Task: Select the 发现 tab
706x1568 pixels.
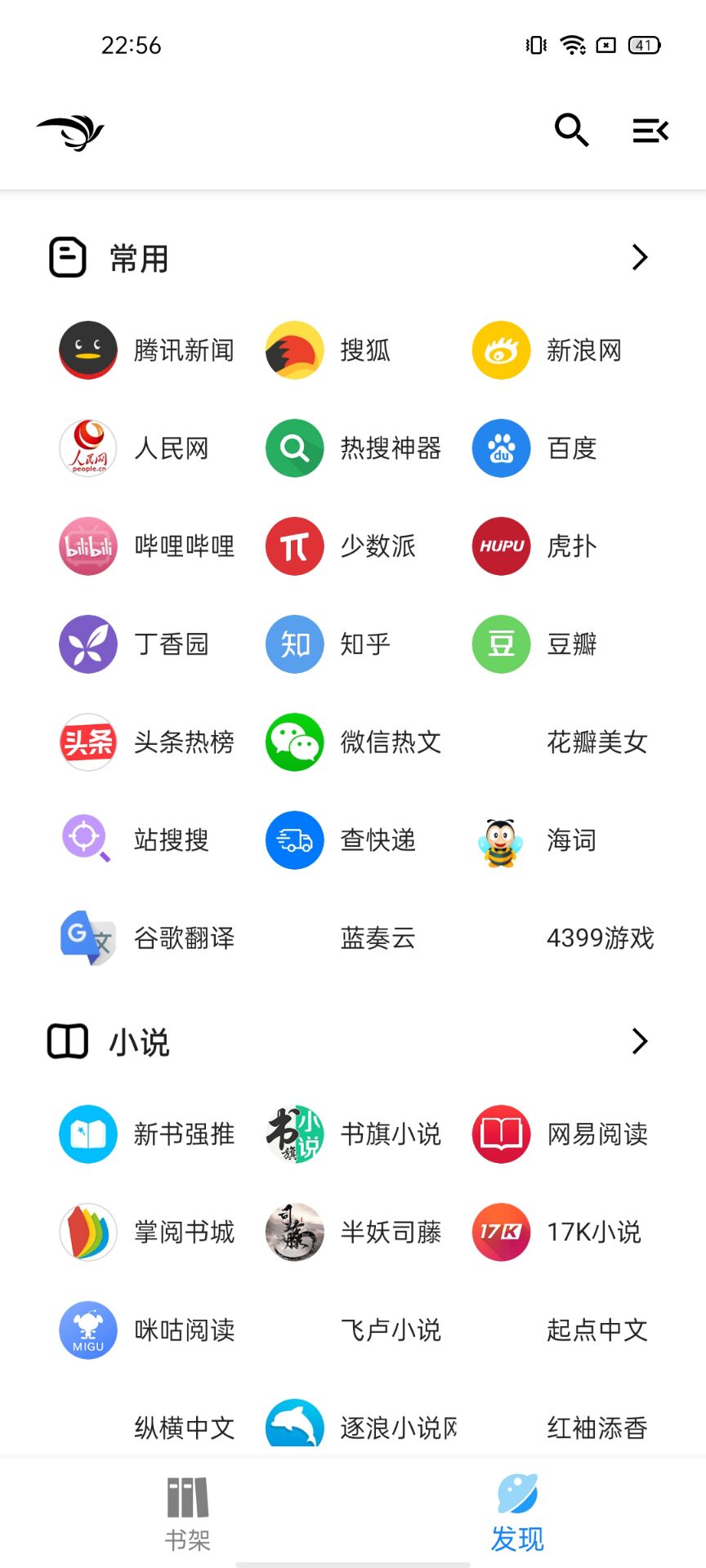Action: point(517,1513)
